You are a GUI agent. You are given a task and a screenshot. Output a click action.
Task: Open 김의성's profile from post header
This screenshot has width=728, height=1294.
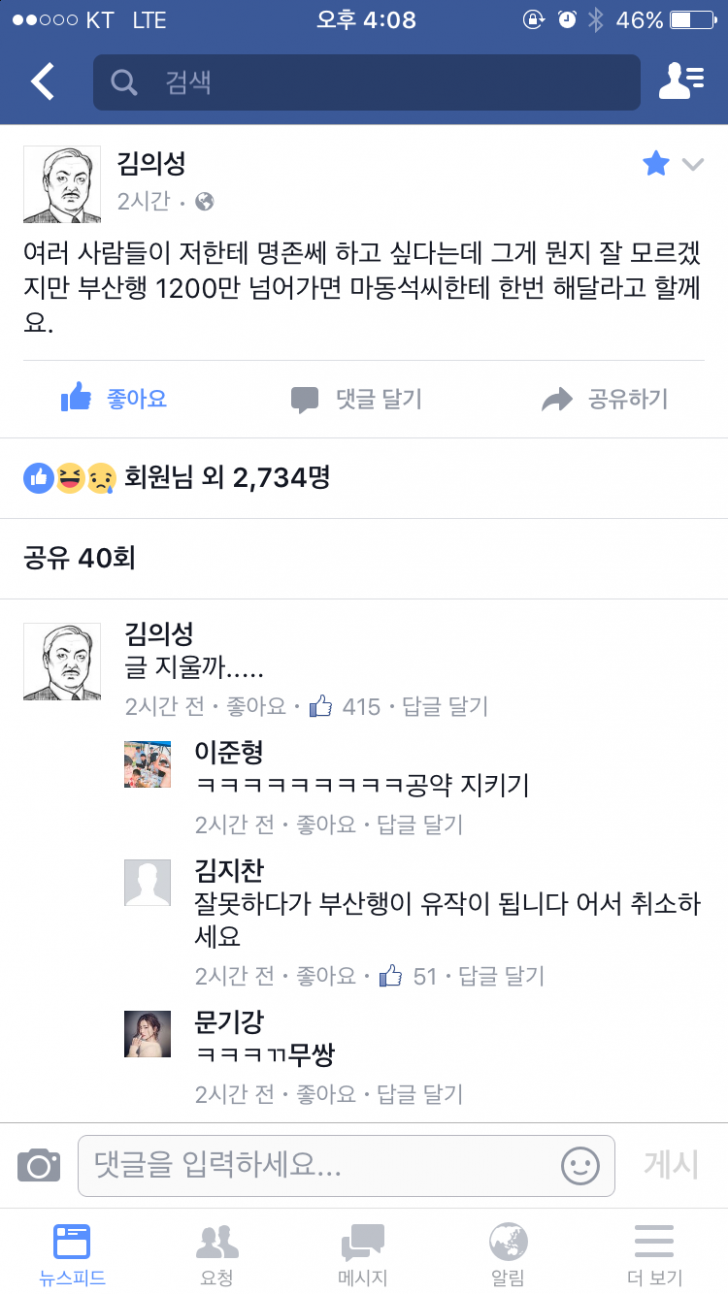[151, 164]
